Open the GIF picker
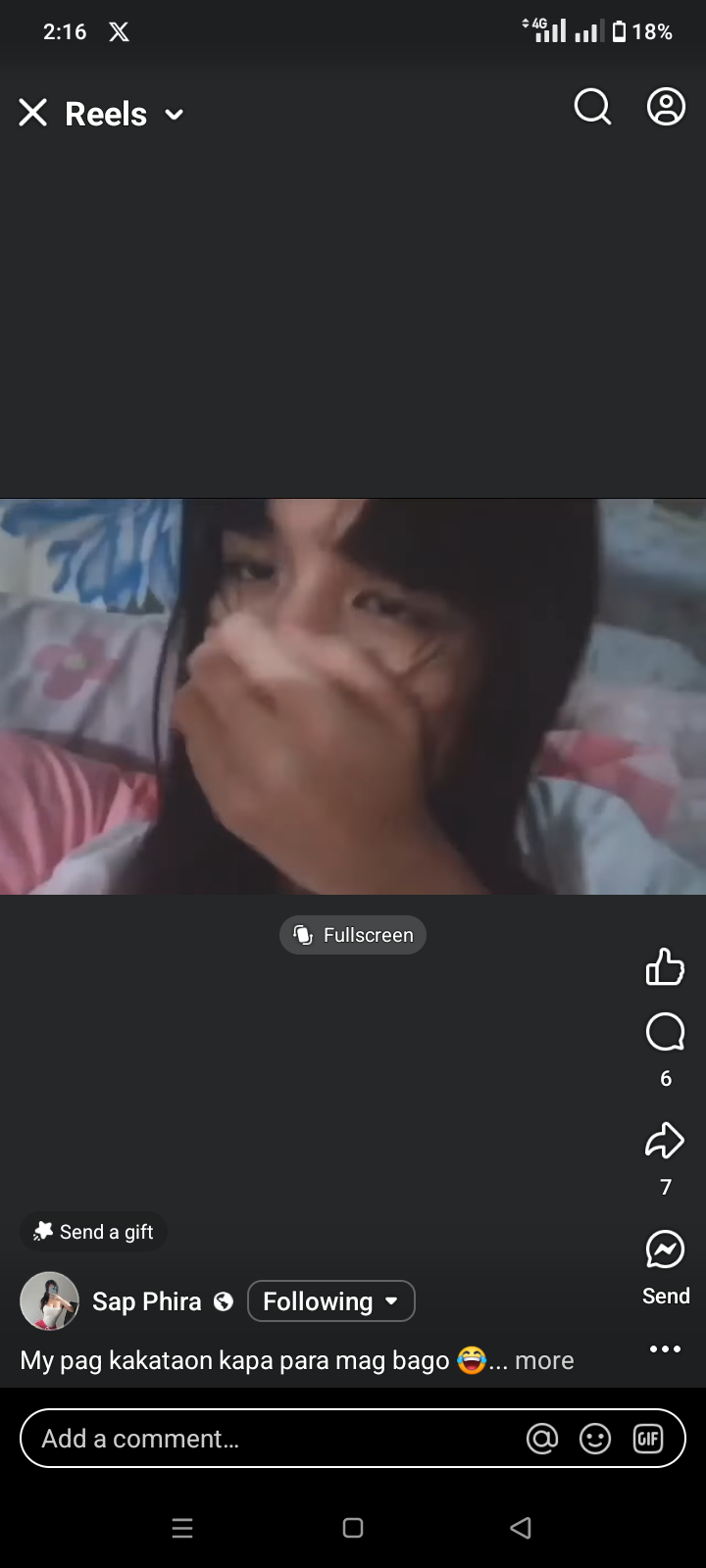706x1568 pixels. [x=648, y=1439]
